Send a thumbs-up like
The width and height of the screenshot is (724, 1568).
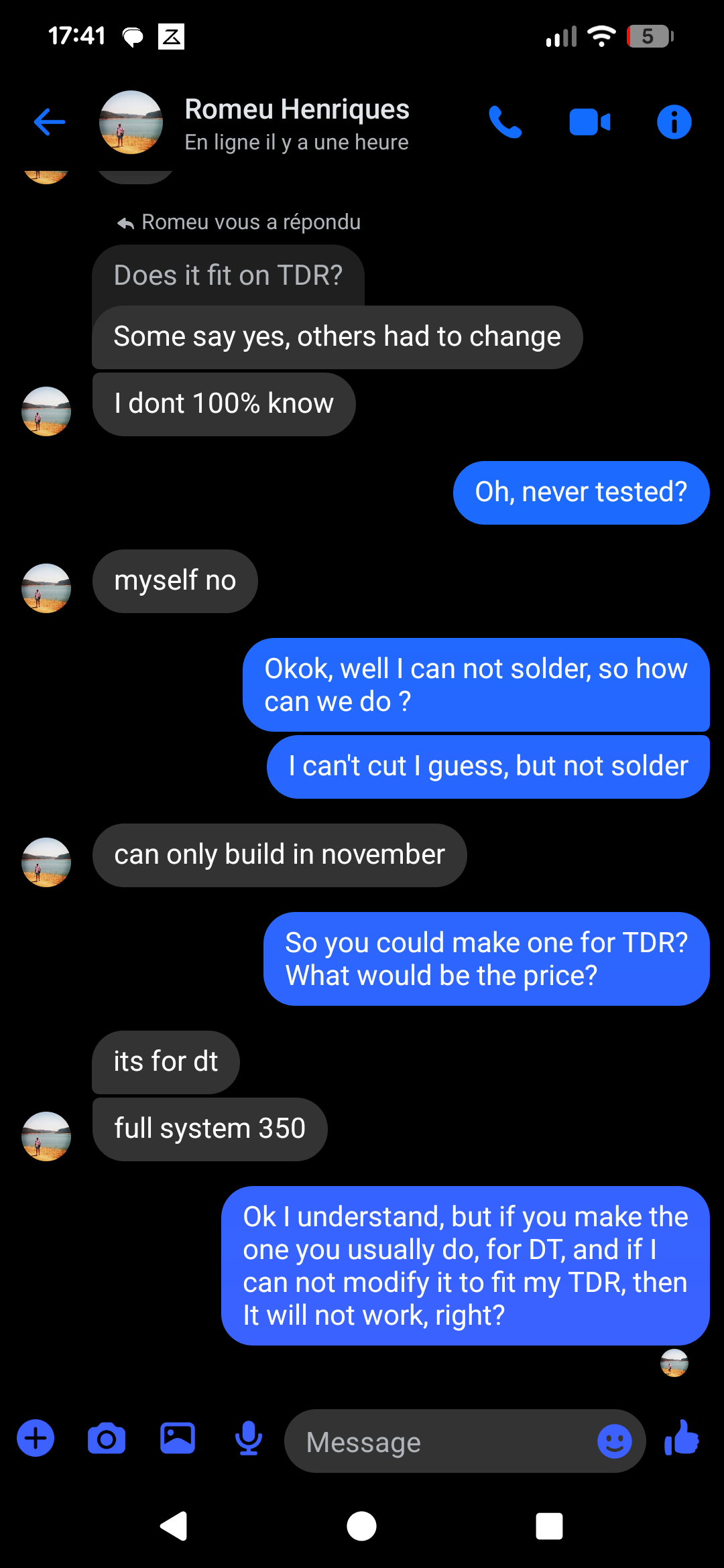[682, 1438]
